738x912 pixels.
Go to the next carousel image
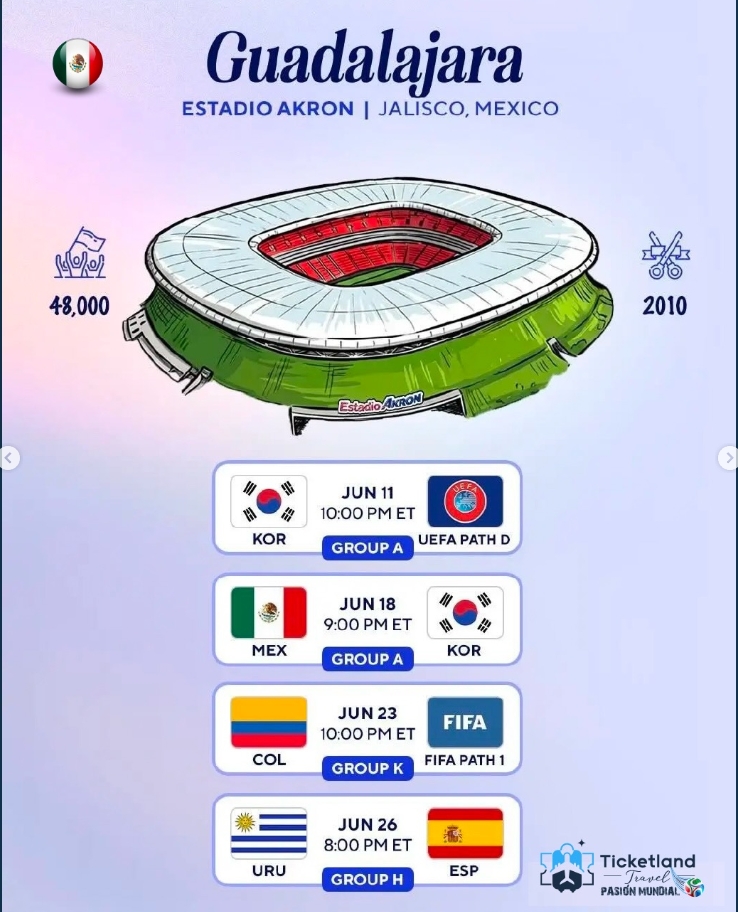(x=728, y=458)
